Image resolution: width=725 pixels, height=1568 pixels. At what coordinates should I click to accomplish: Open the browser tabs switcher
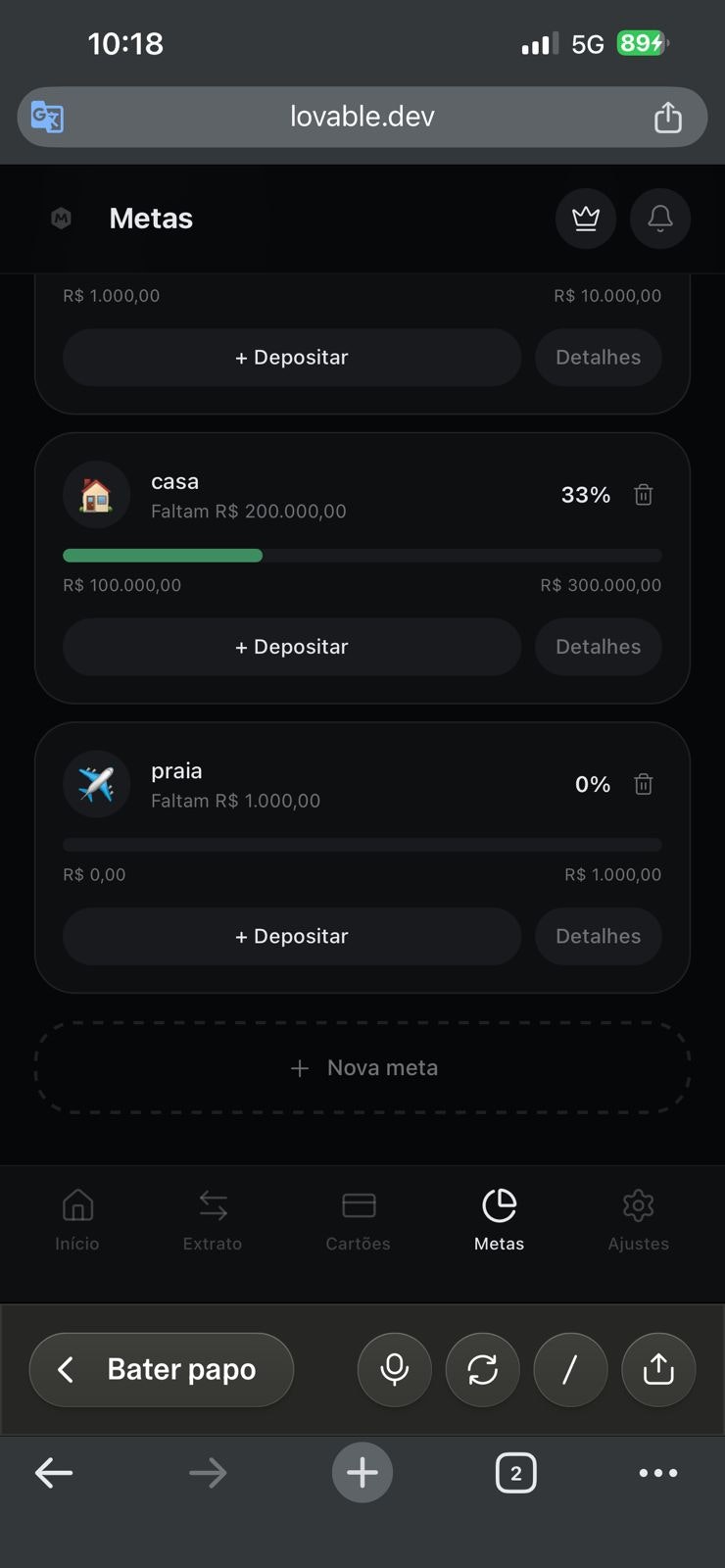point(516,1473)
